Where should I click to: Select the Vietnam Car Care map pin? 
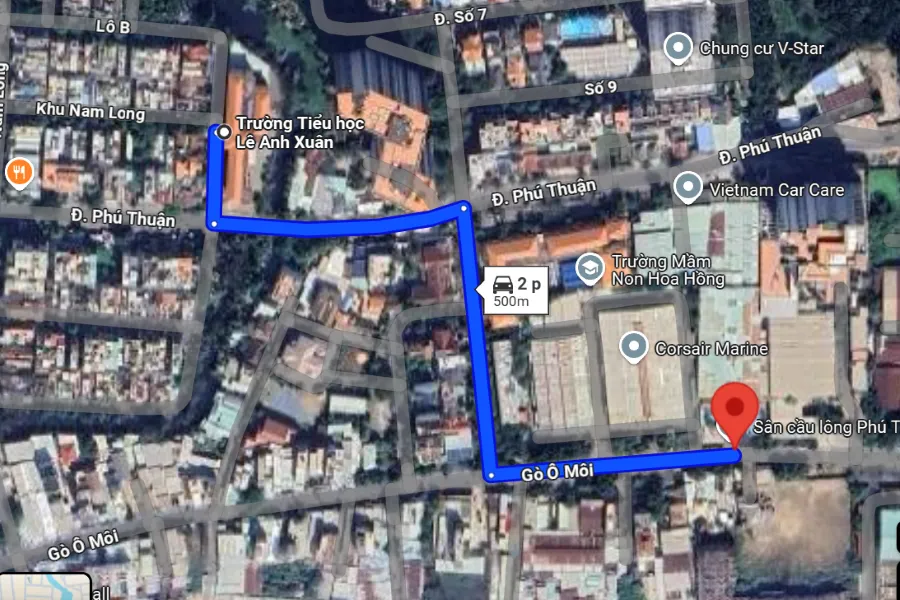point(687,187)
